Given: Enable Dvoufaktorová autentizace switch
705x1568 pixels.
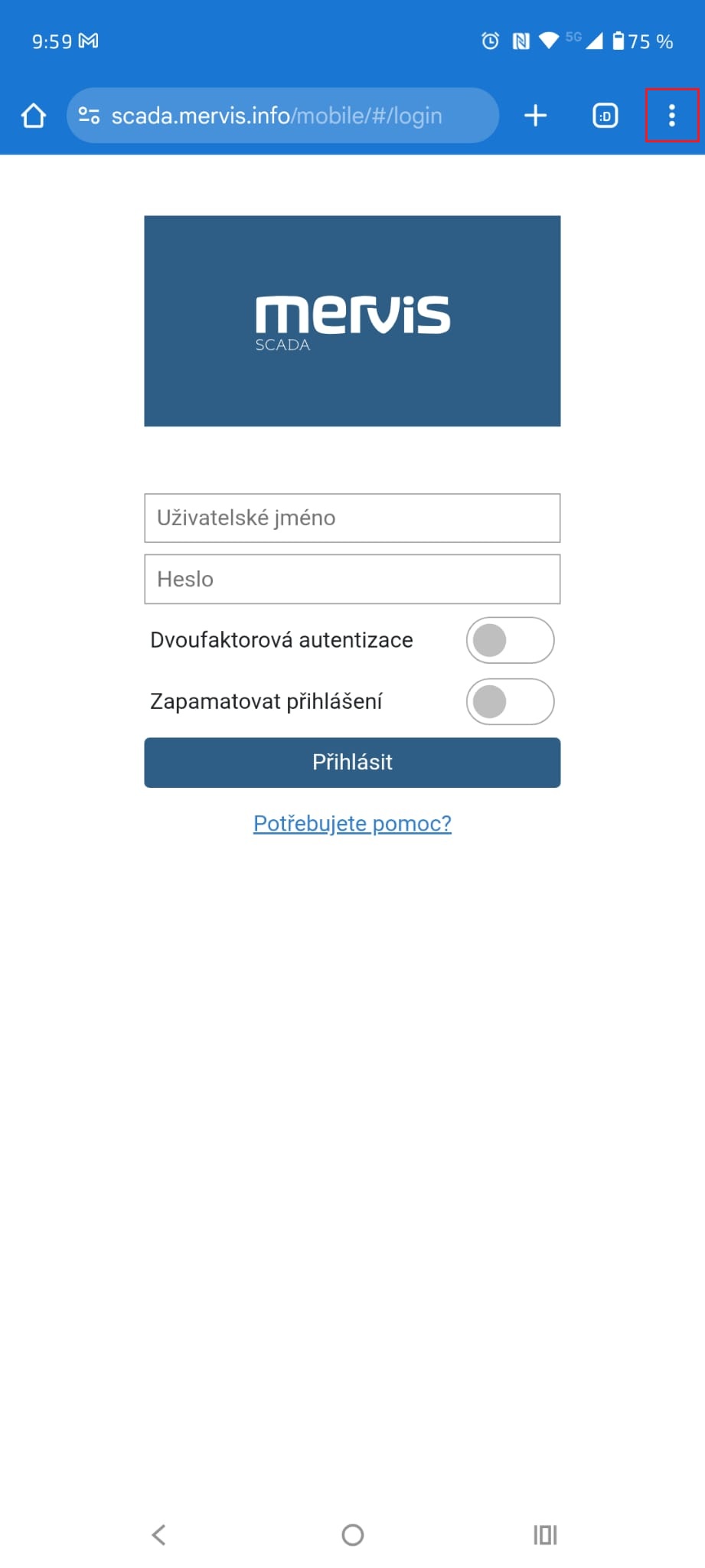Looking at the screenshot, I should 510,640.
